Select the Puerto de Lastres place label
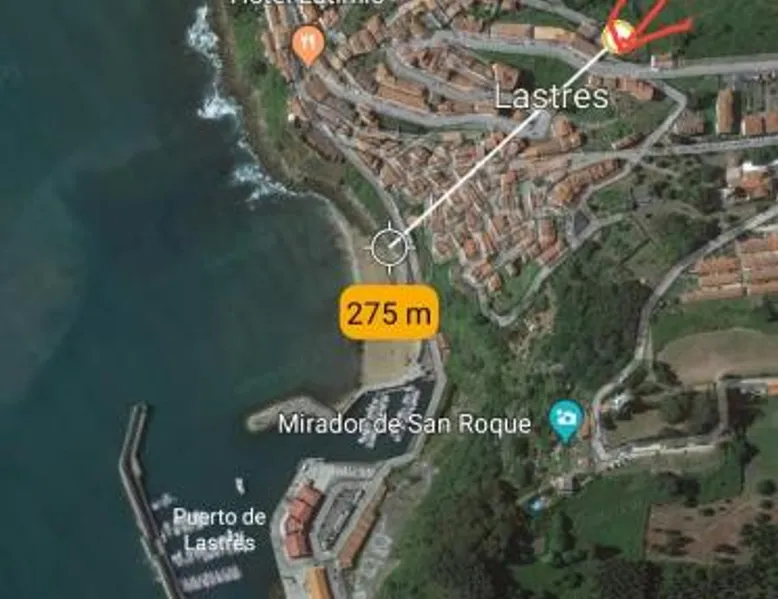 tap(219, 530)
